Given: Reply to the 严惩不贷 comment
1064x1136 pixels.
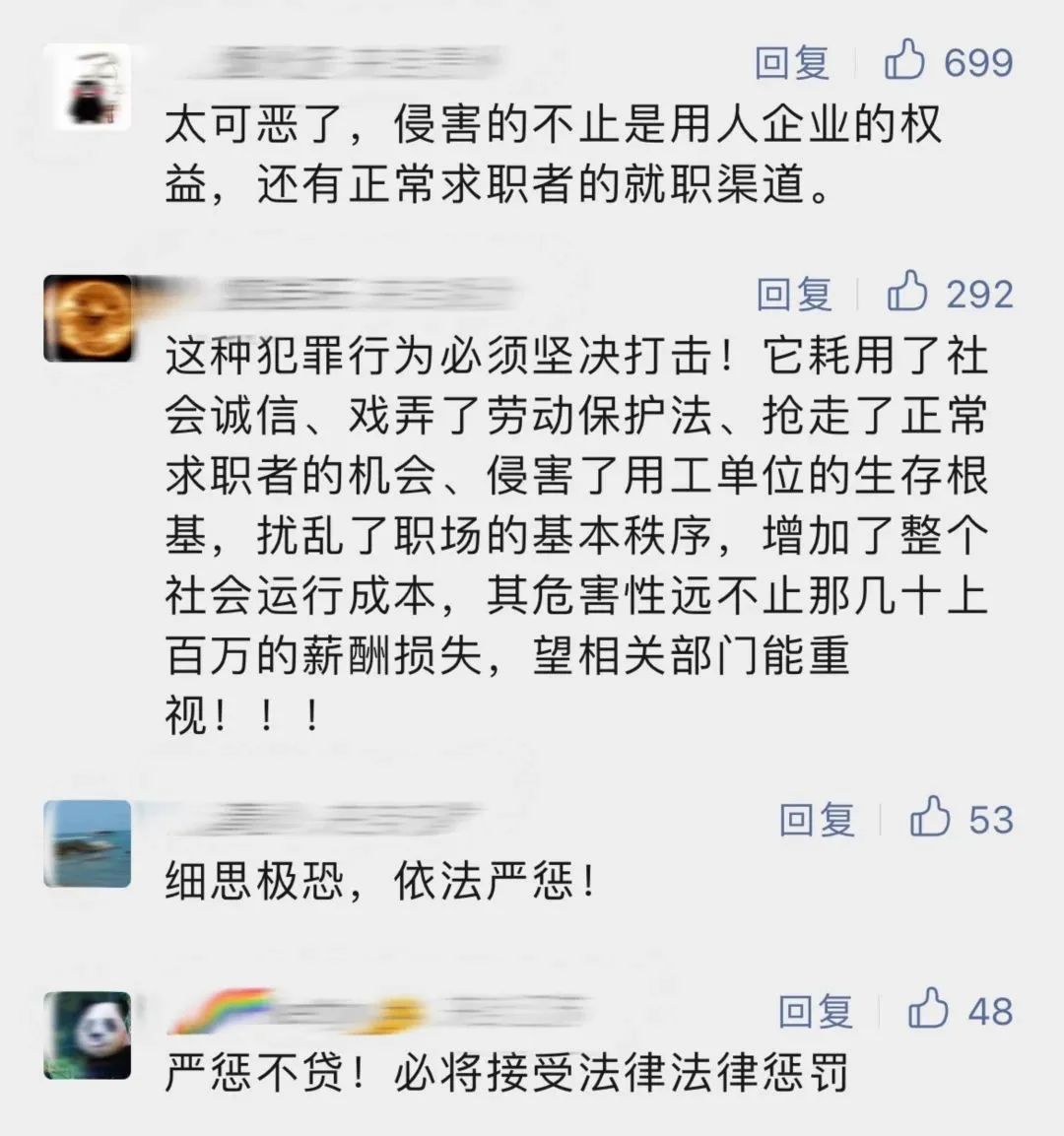Looking at the screenshot, I should point(816,1012).
